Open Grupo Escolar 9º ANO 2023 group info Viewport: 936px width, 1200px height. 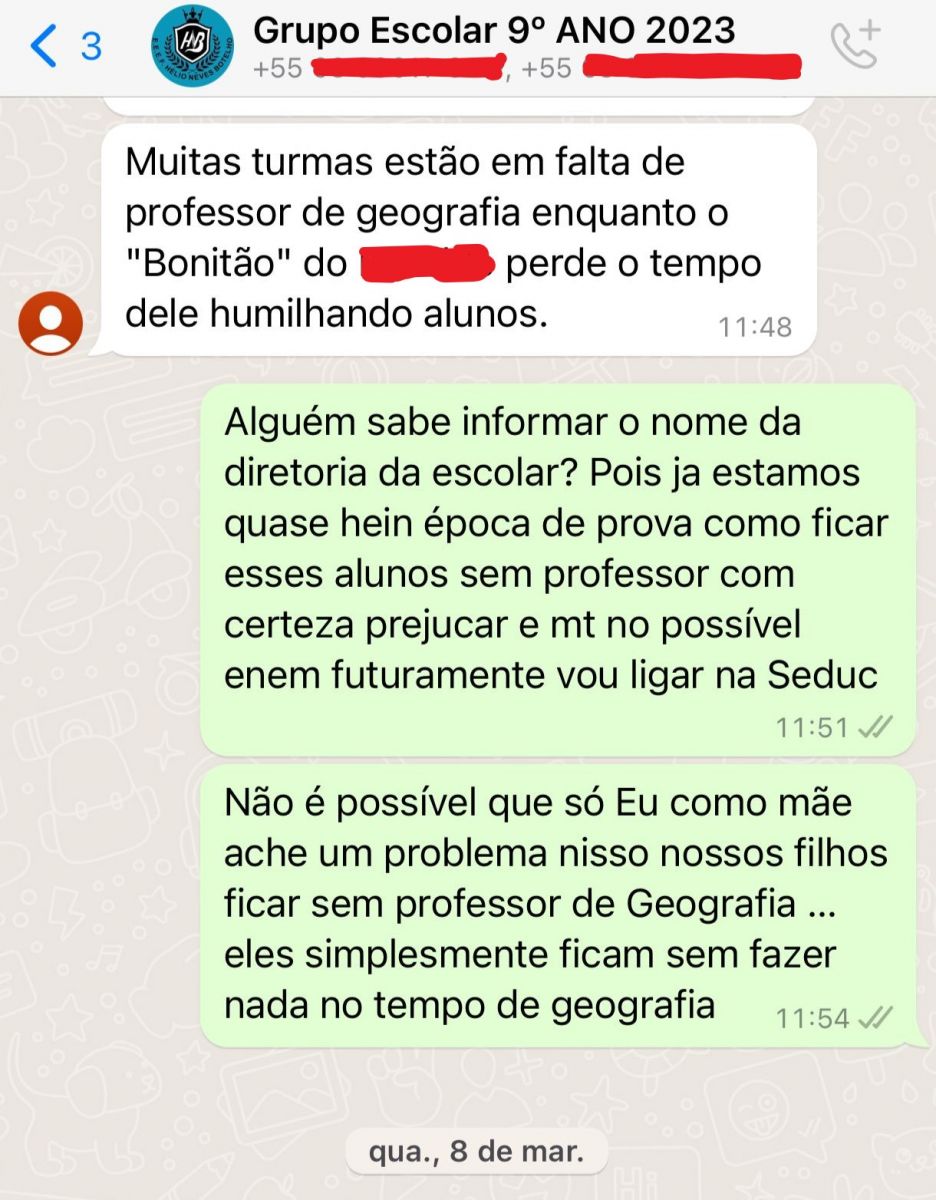click(494, 32)
